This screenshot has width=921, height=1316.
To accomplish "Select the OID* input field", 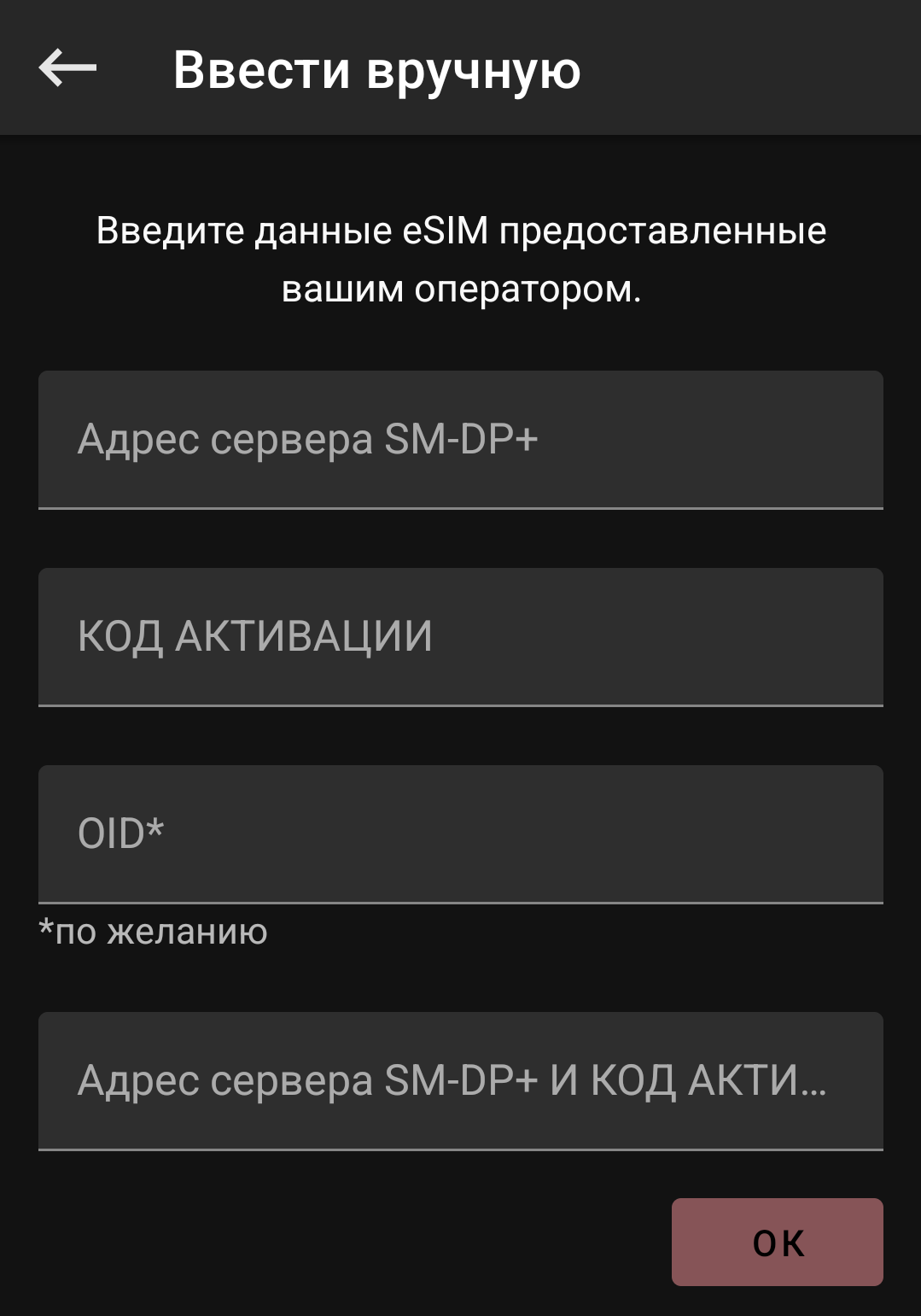I will (460, 833).
